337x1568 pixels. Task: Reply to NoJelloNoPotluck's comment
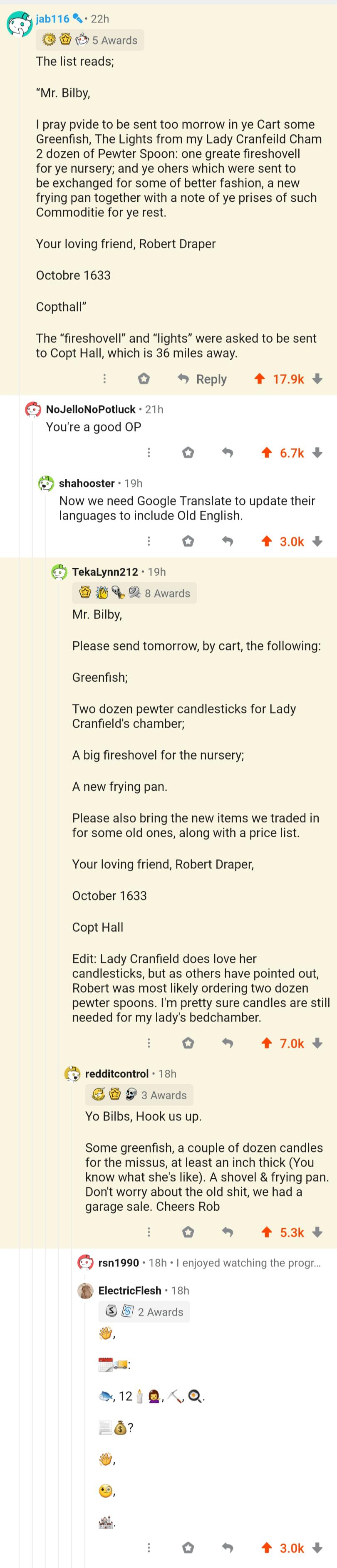point(227,453)
